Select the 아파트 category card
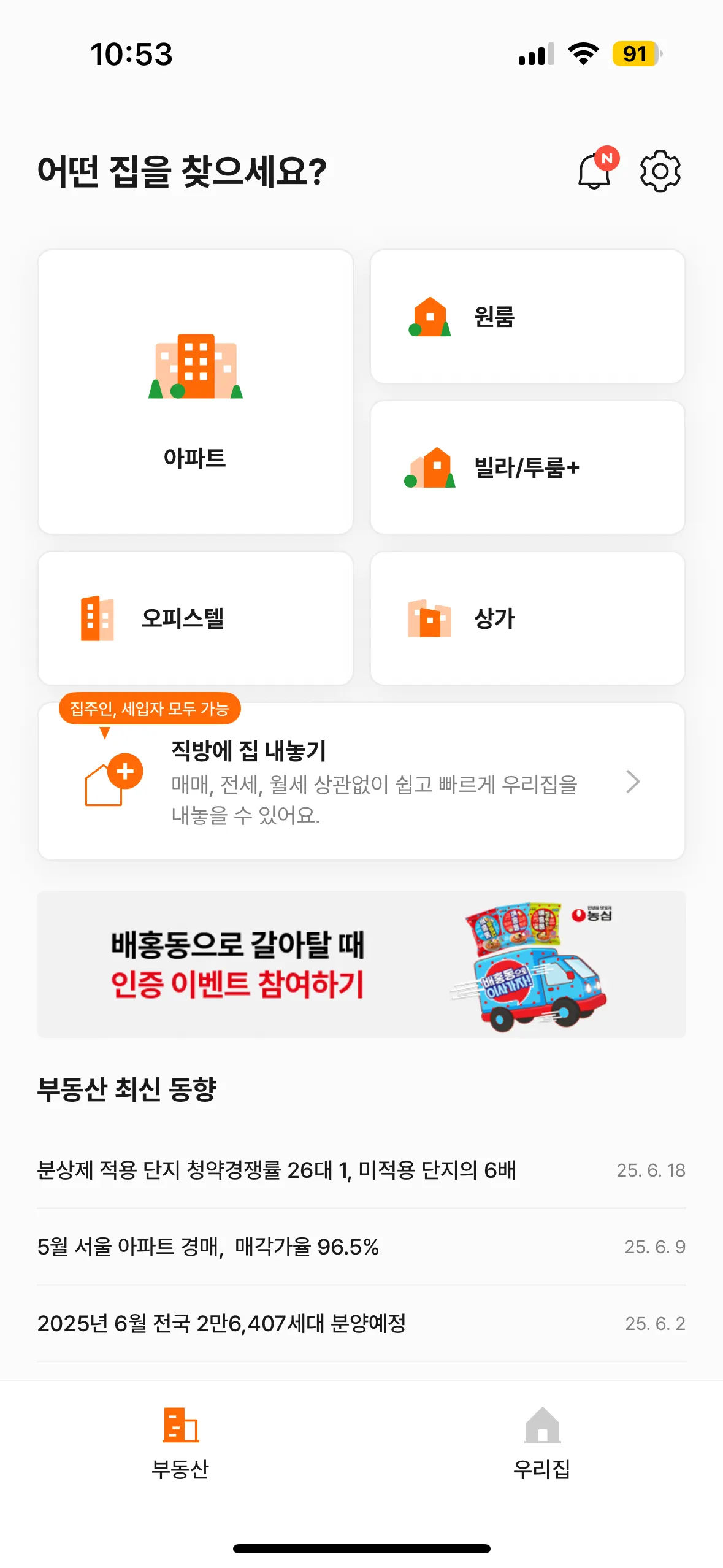Viewport: 723px width, 1568px height. 195,391
